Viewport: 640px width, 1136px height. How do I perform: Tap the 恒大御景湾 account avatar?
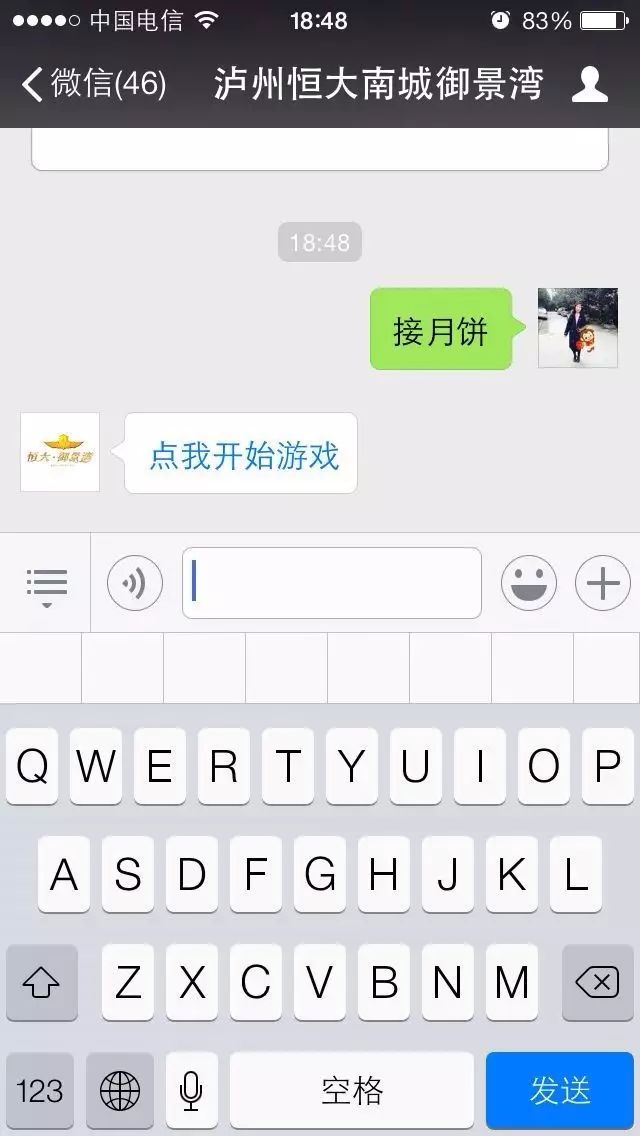tap(60, 452)
